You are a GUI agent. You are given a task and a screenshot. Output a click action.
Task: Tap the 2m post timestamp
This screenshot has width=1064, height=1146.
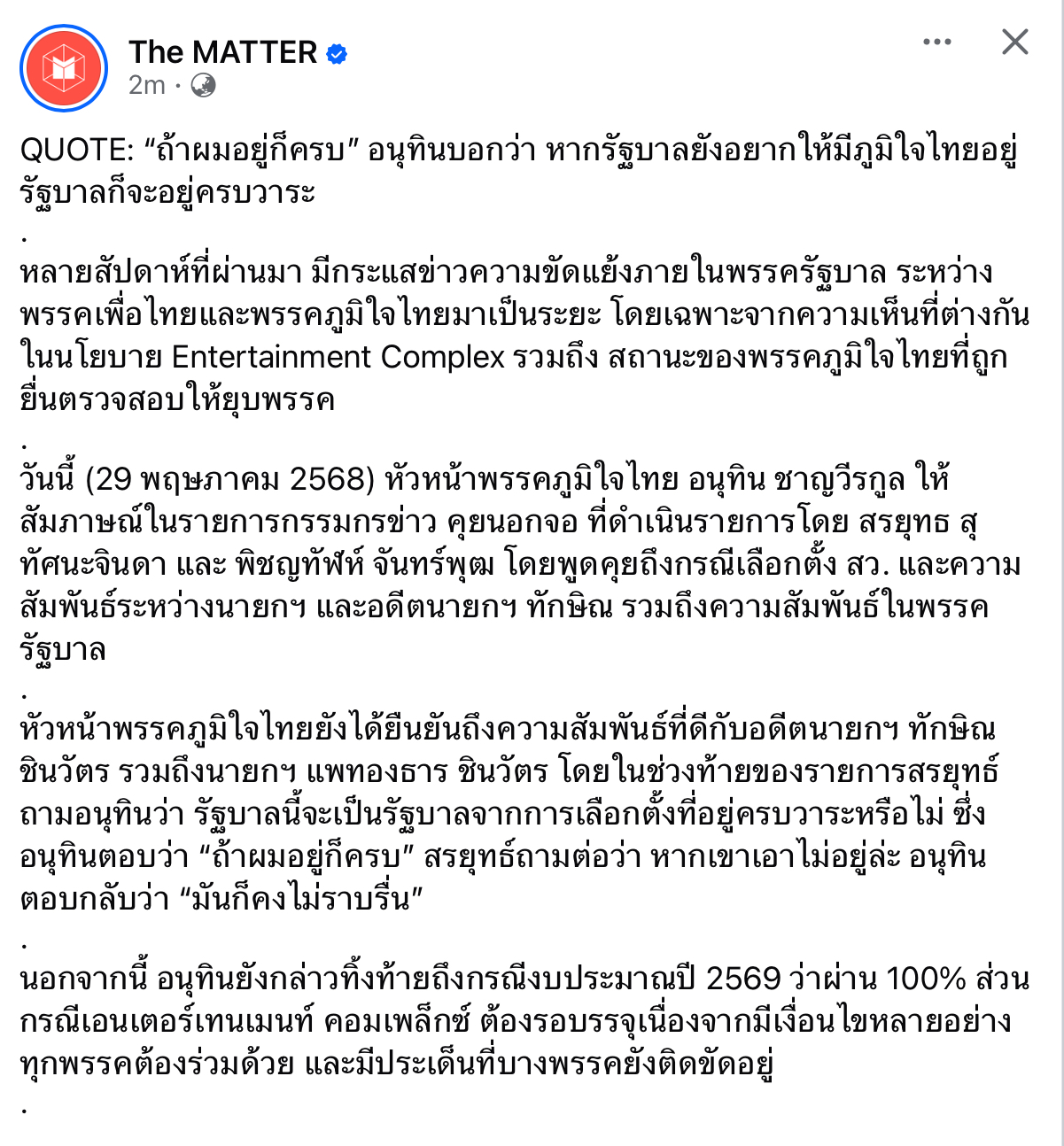point(147,85)
